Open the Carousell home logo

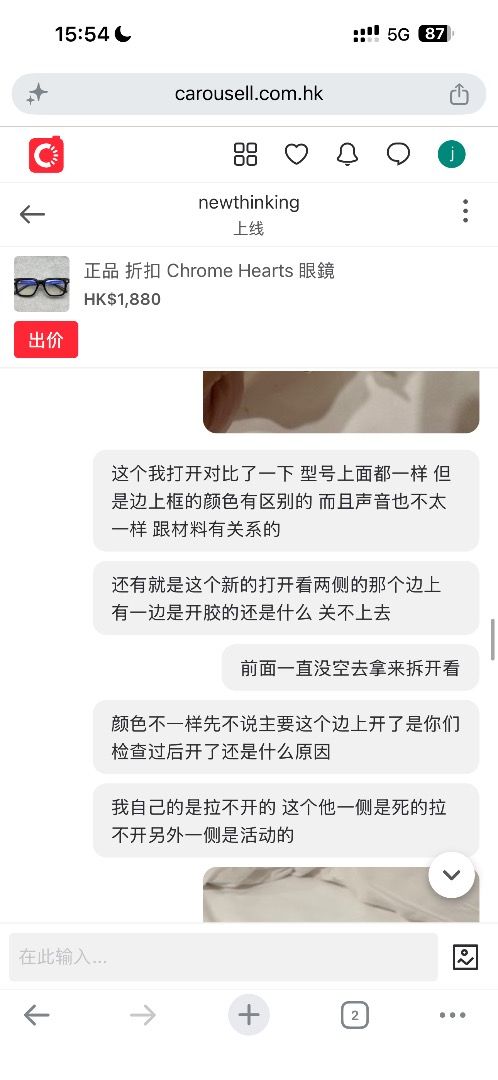[46, 154]
